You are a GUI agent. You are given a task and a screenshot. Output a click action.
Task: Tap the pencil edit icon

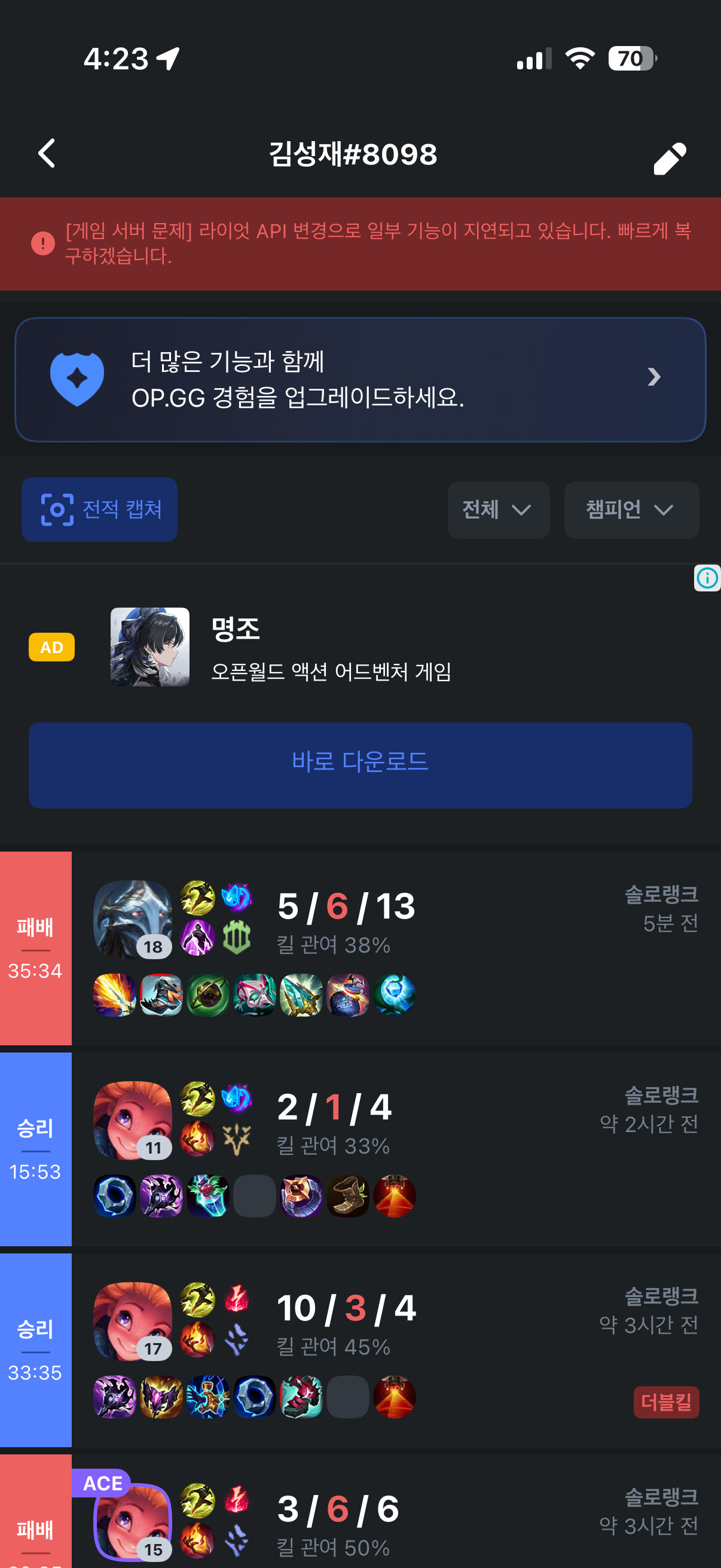(669, 159)
